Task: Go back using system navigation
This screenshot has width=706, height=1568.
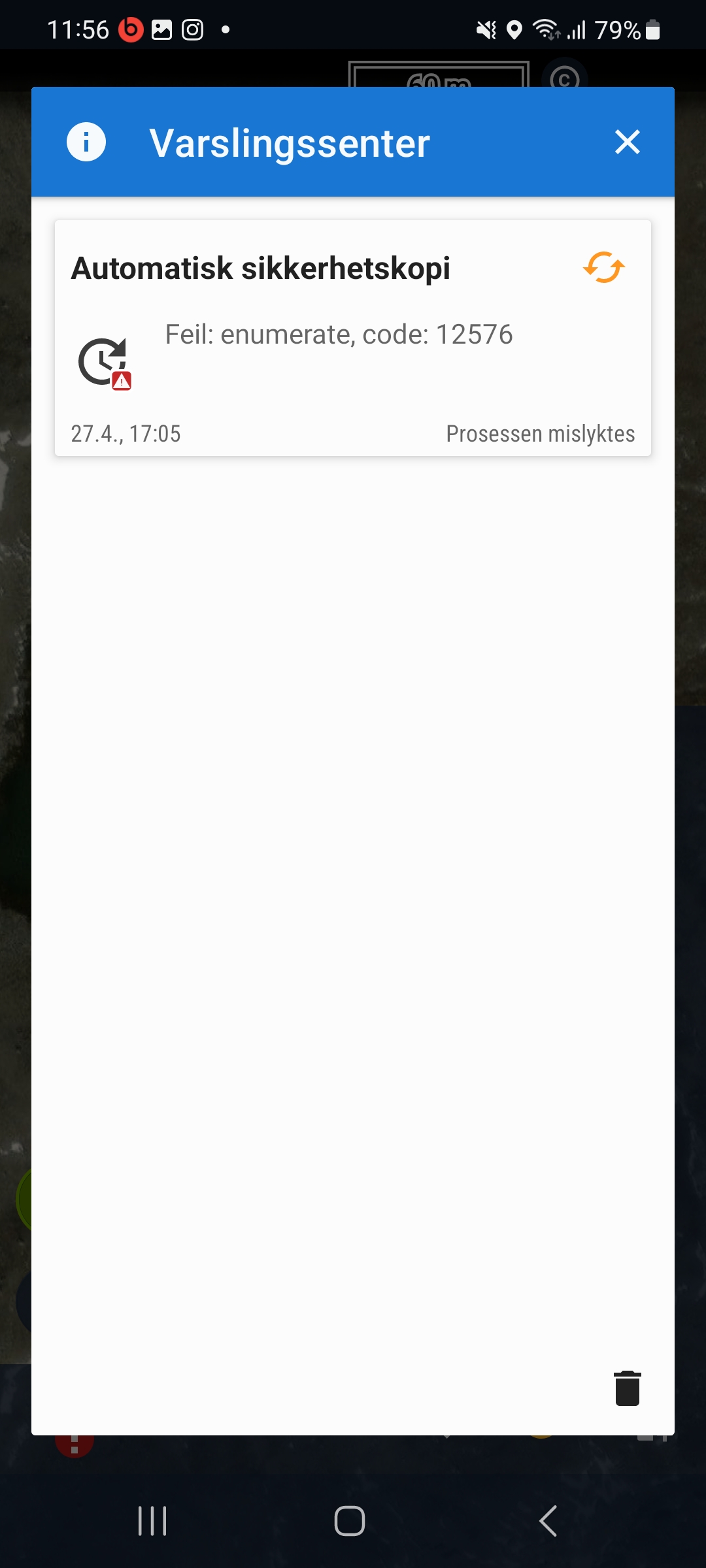Action: click(x=548, y=1521)
